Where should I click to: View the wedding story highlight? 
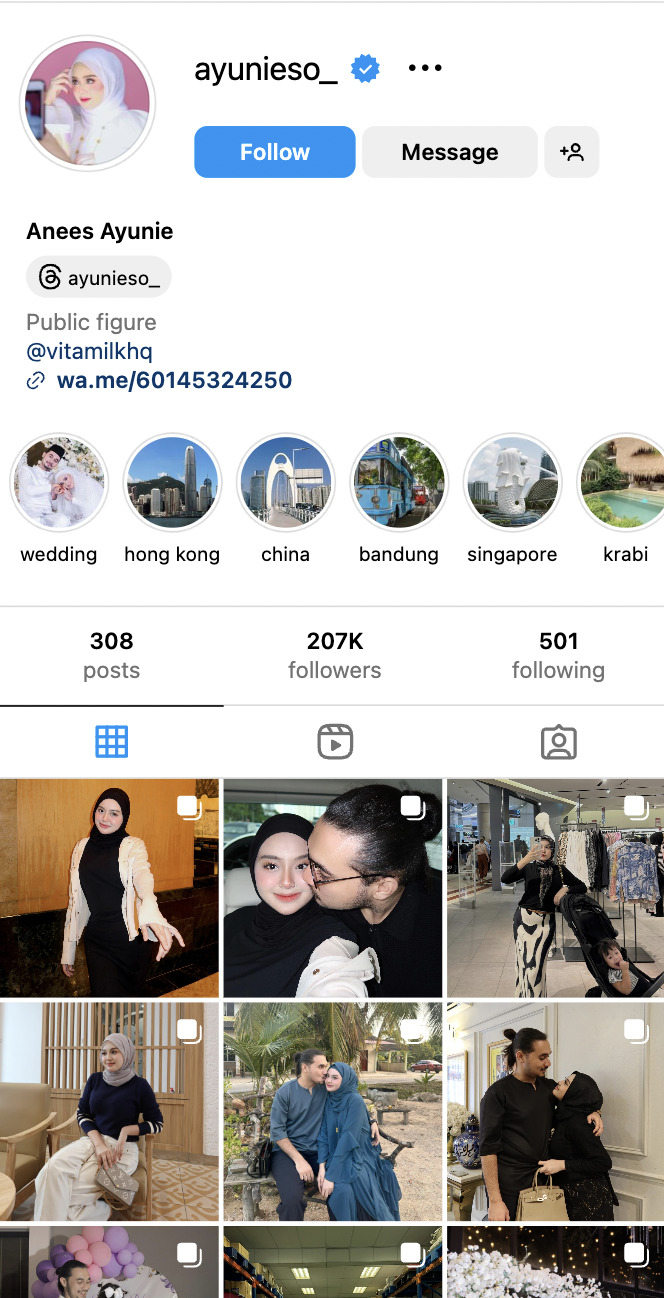(59, 482)
